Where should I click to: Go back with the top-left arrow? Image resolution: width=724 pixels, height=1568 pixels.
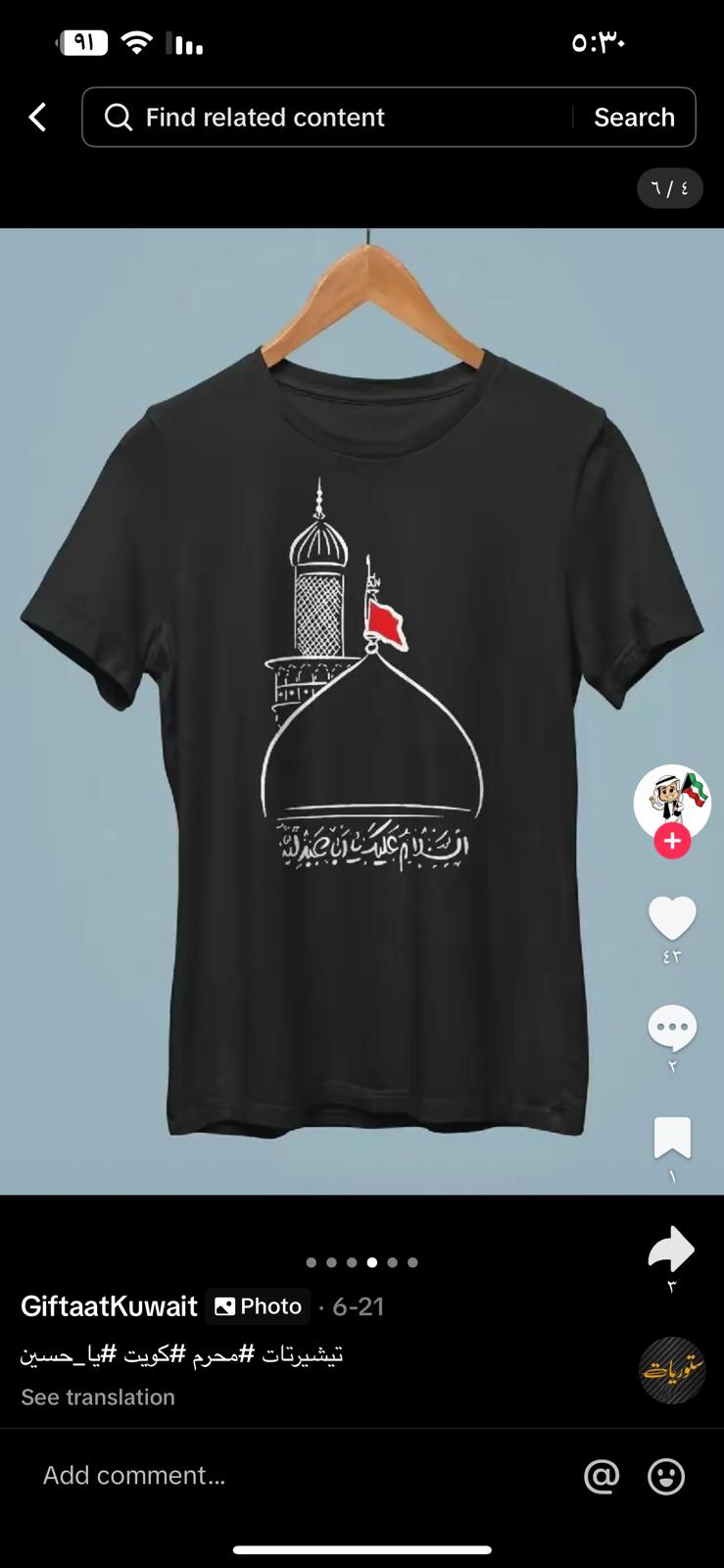point(37,118)
